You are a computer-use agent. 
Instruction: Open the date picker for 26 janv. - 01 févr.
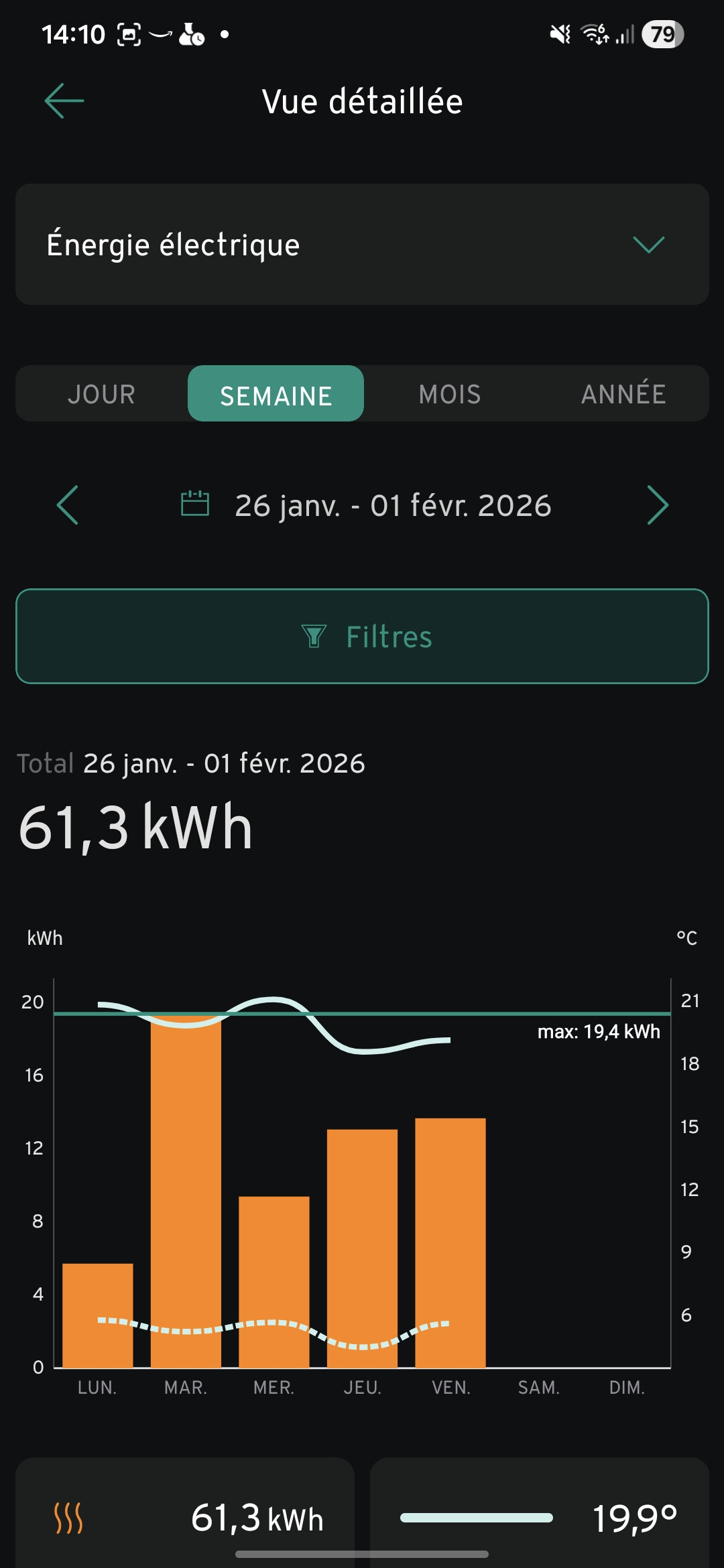[x=366, y=505]
